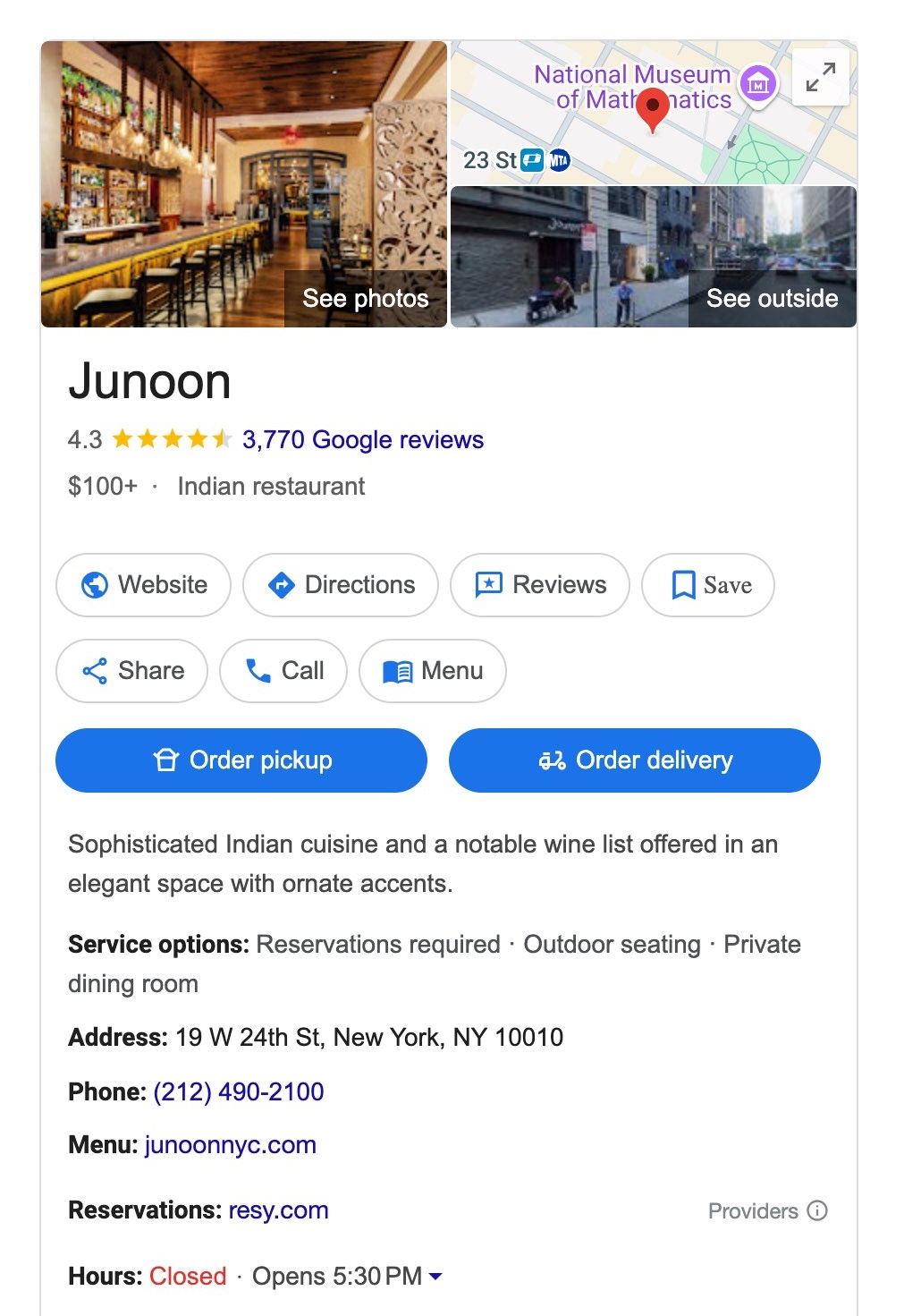Click the map expand arrows icon
The width and height of the screenshot is (904, 1316).
820,78
